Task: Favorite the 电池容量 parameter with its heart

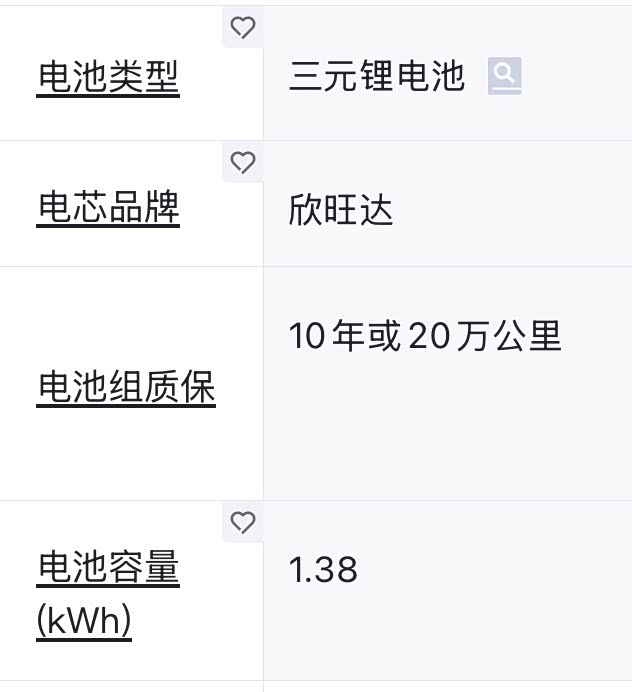Action: tap(243, 523)
